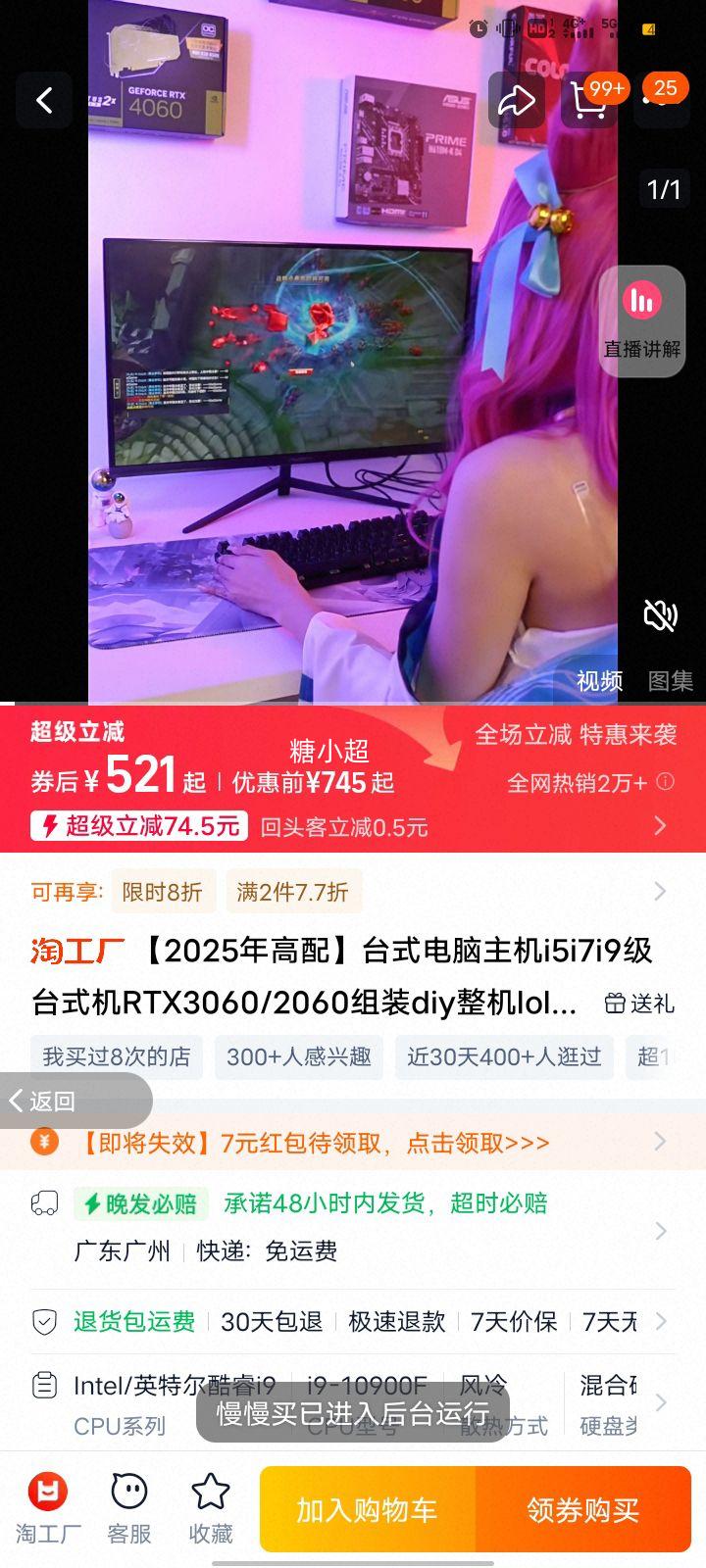
Task: Expand the shipping info row
Action: click(659, 1231)
